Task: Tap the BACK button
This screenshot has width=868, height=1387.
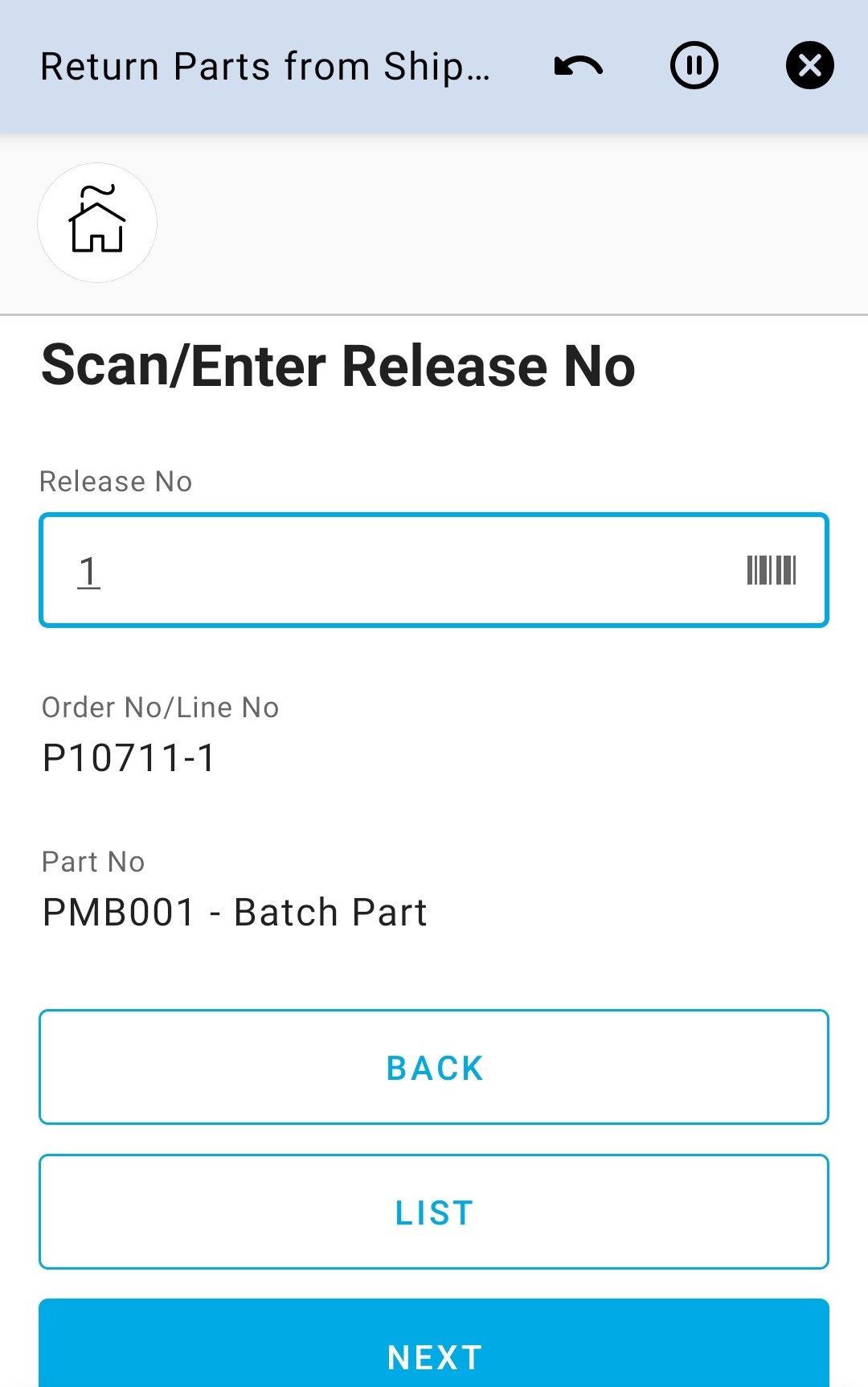Action: click(434, 1067)
